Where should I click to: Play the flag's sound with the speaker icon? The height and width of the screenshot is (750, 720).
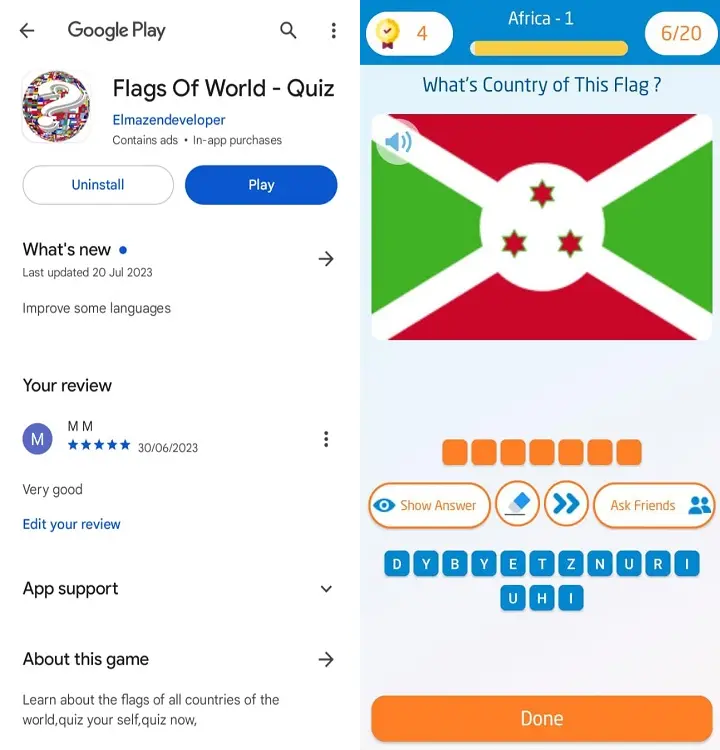point(397,142)
